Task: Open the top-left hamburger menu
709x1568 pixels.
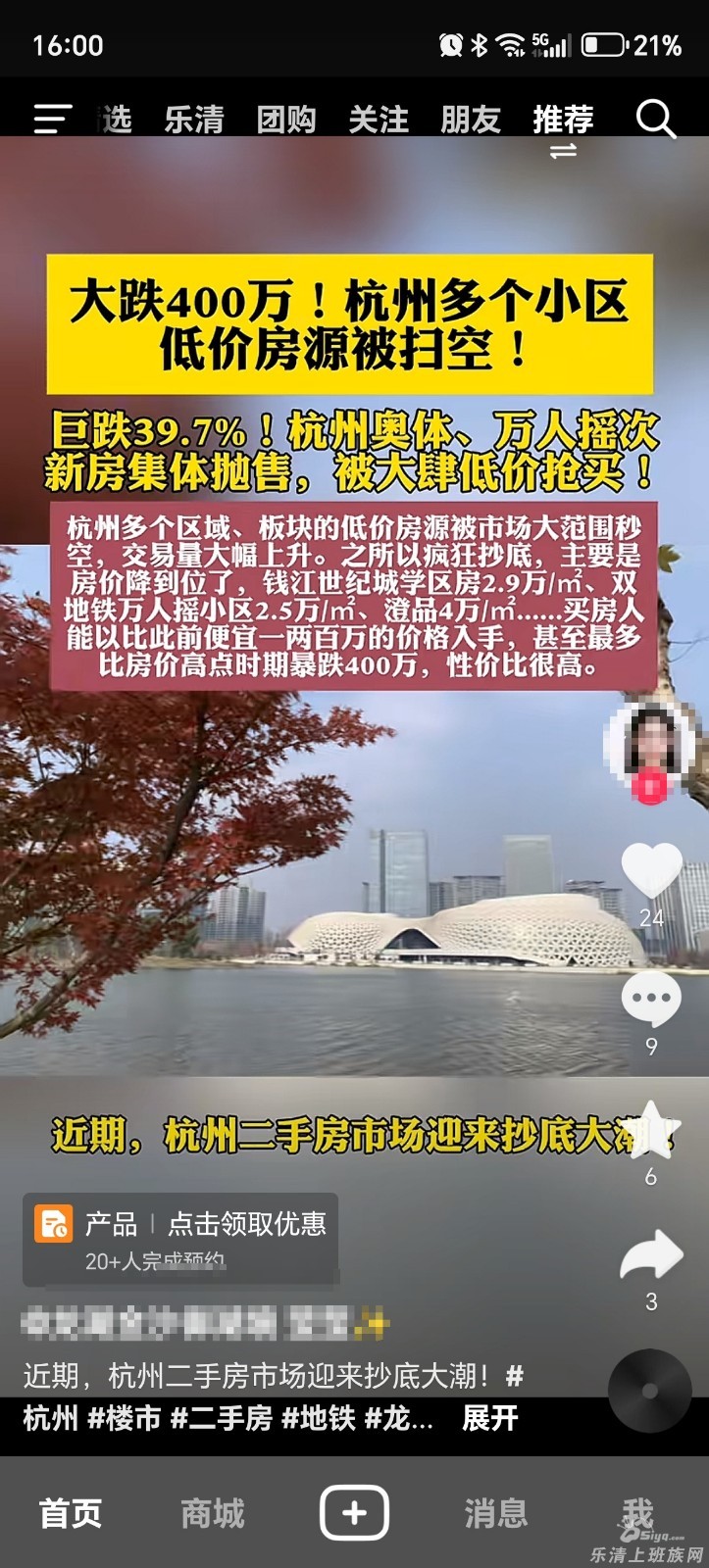Action: coord(53,120)
